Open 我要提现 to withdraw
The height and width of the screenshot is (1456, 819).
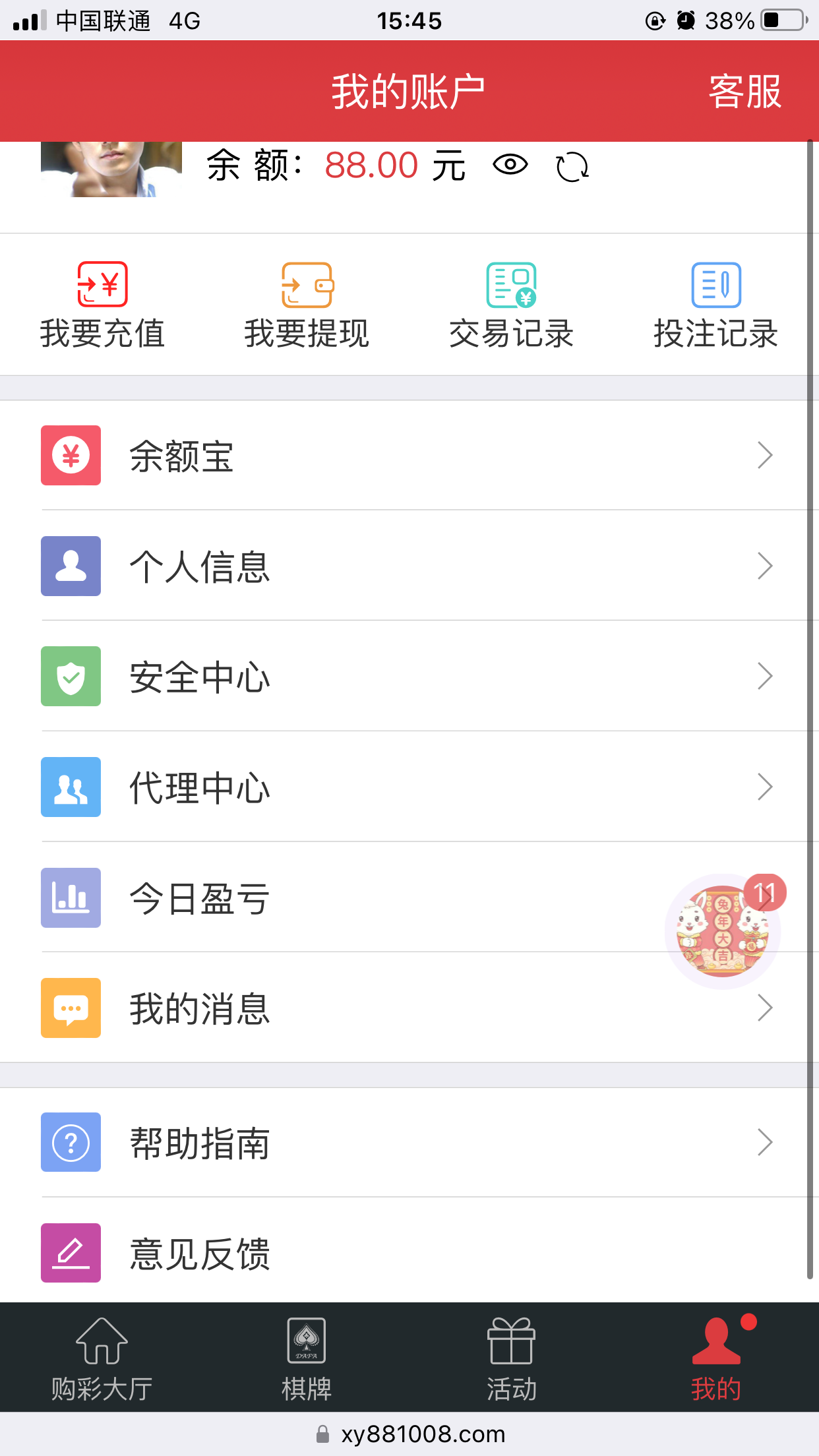click(307, 305)
